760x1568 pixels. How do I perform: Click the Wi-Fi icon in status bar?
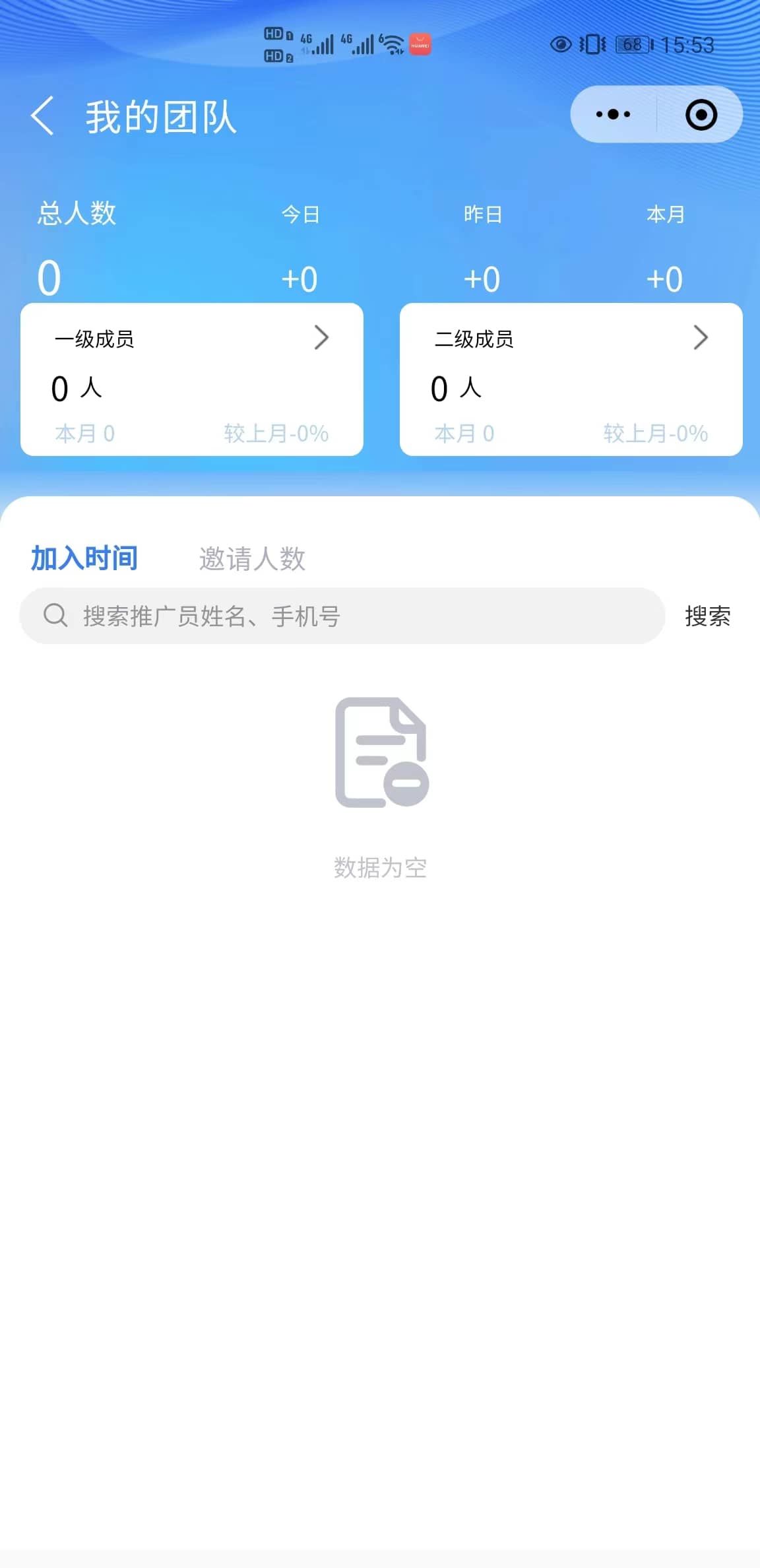coord(392,43)
